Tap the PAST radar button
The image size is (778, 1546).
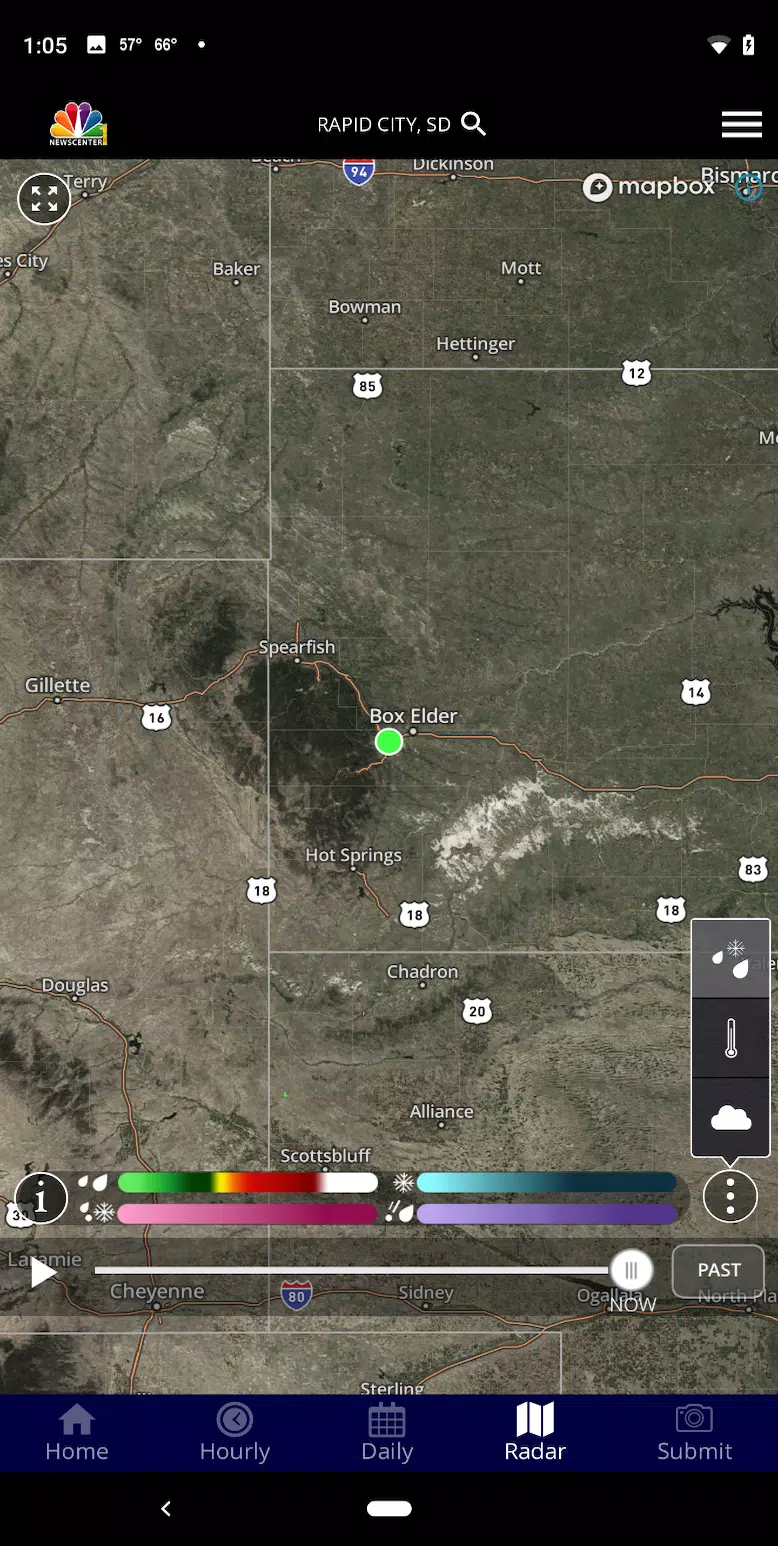coord(718,1270)
